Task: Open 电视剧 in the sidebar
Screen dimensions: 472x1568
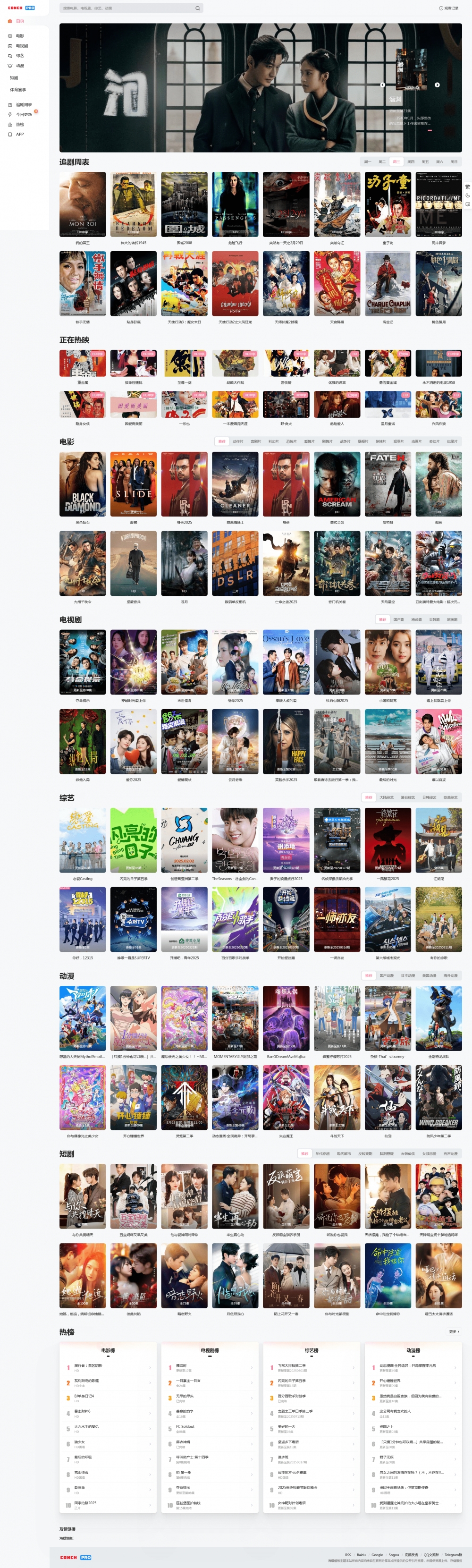Action: (21, 46)
